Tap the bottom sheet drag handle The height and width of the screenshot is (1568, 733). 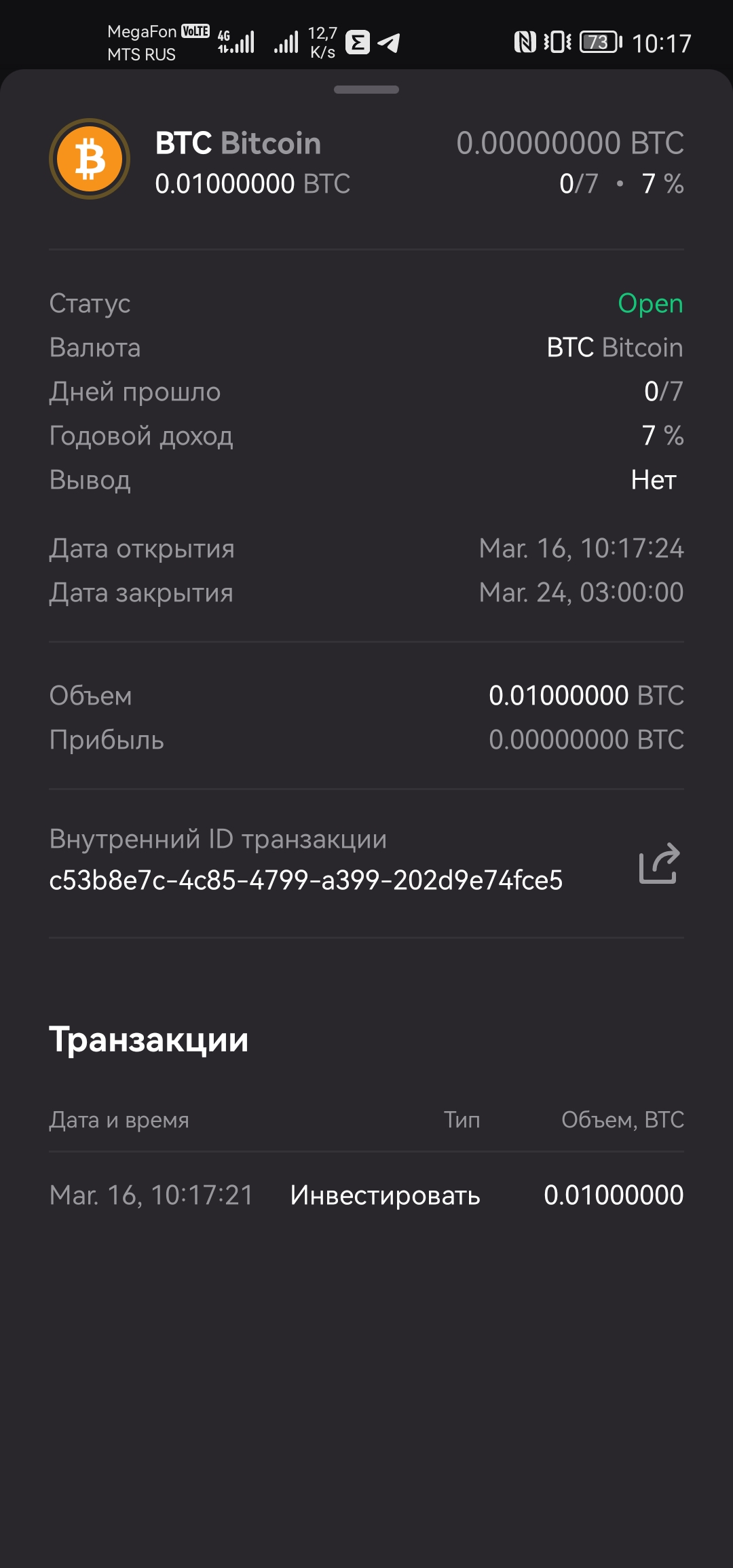[366, 90]
